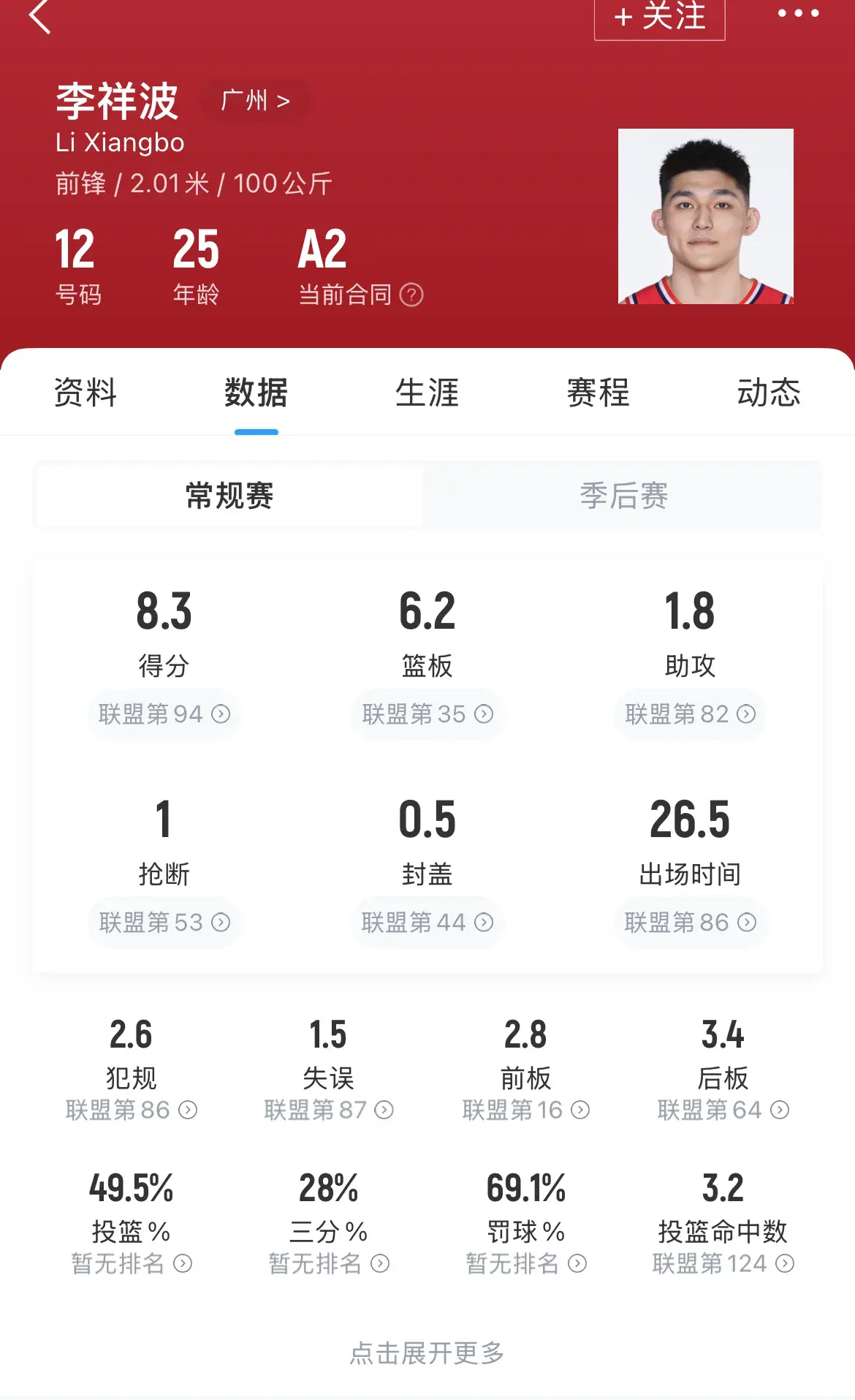855x1400 pixels.
Task: Open the more options ellipsis menu
Action: coord(798,12)
